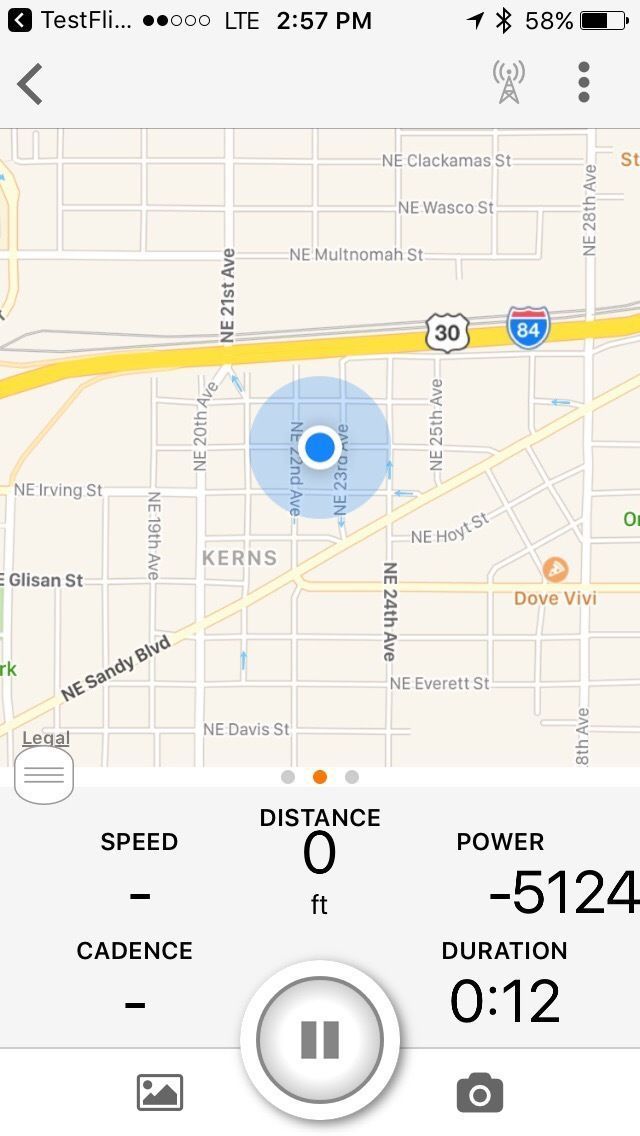640x1136 pixels.
Task: Open the sensor antenna icon
Action: pos(509,82)
